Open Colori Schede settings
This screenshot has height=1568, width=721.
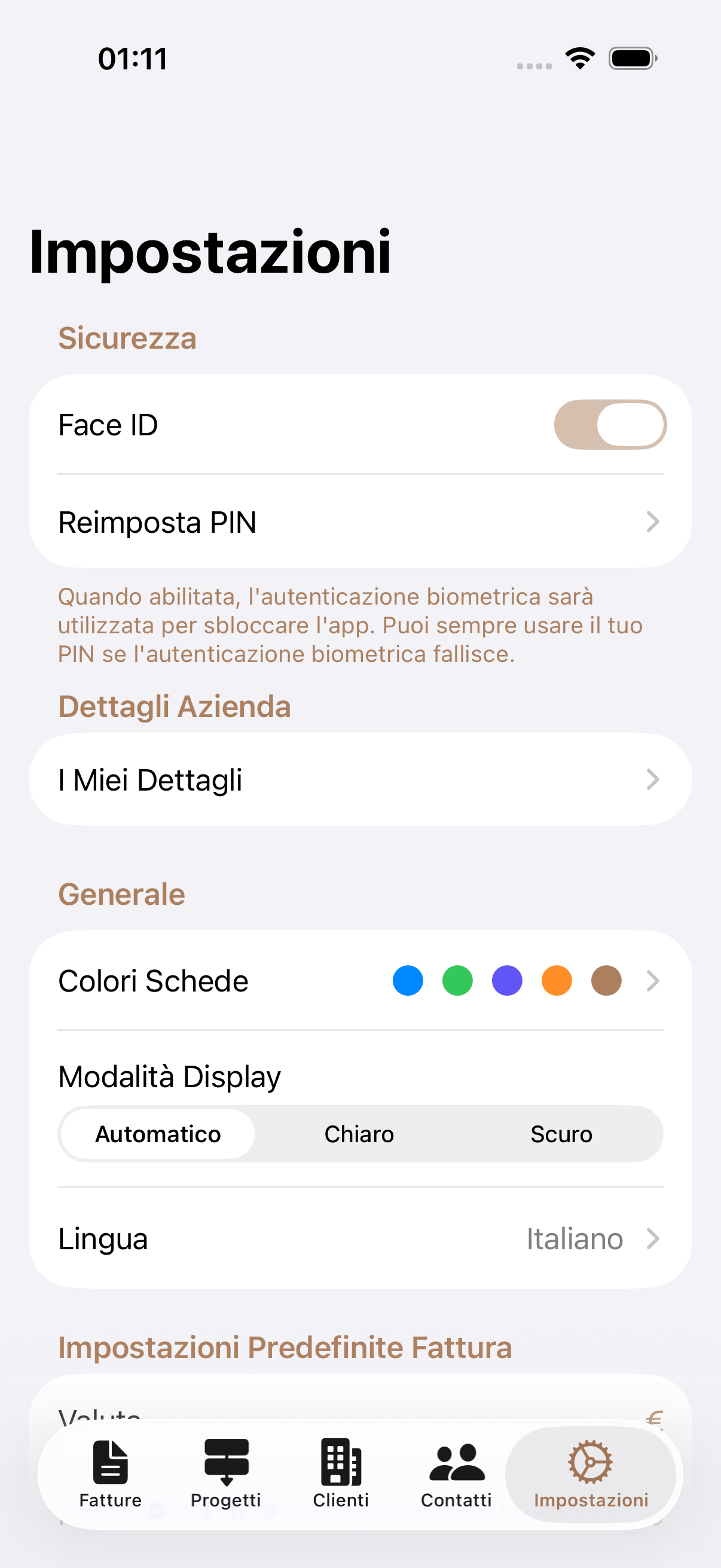point(360,981)
